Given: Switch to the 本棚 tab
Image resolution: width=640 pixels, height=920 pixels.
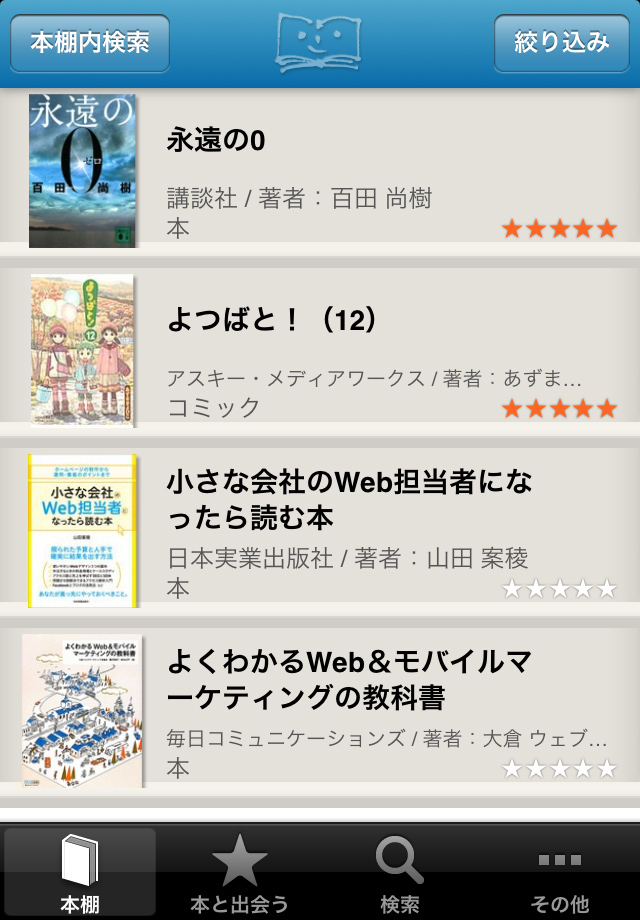Looking at the screenshot, I should [80, 872].
